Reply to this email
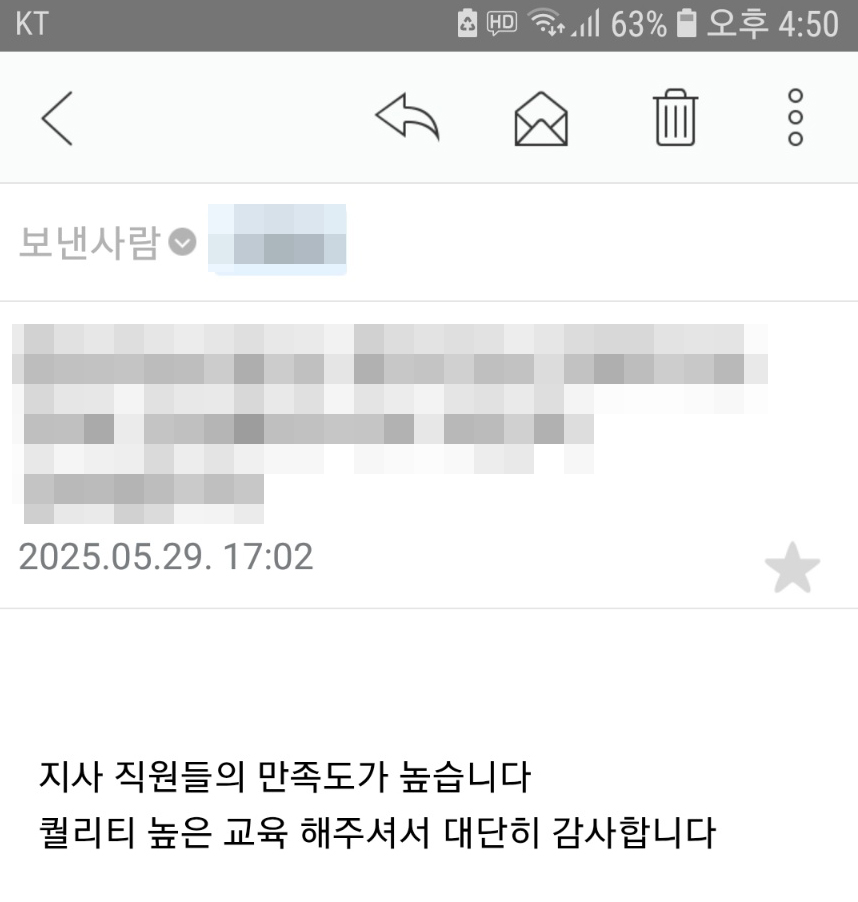The image size is (858, 902). coord(407,118)
